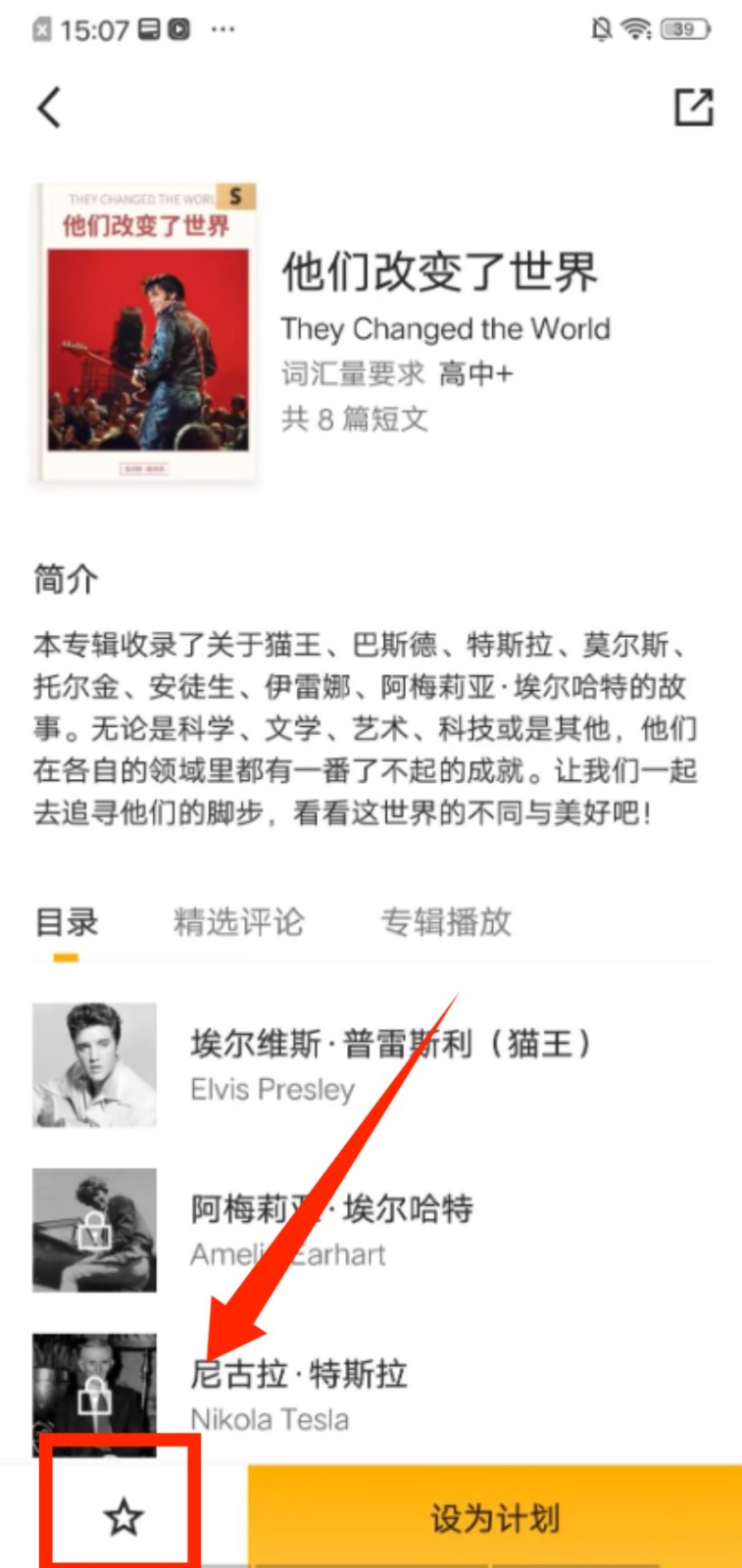Viewport: 742px width, 1568px height.
Task: Favorite the album with the star icon
Action: (124, 1517)
